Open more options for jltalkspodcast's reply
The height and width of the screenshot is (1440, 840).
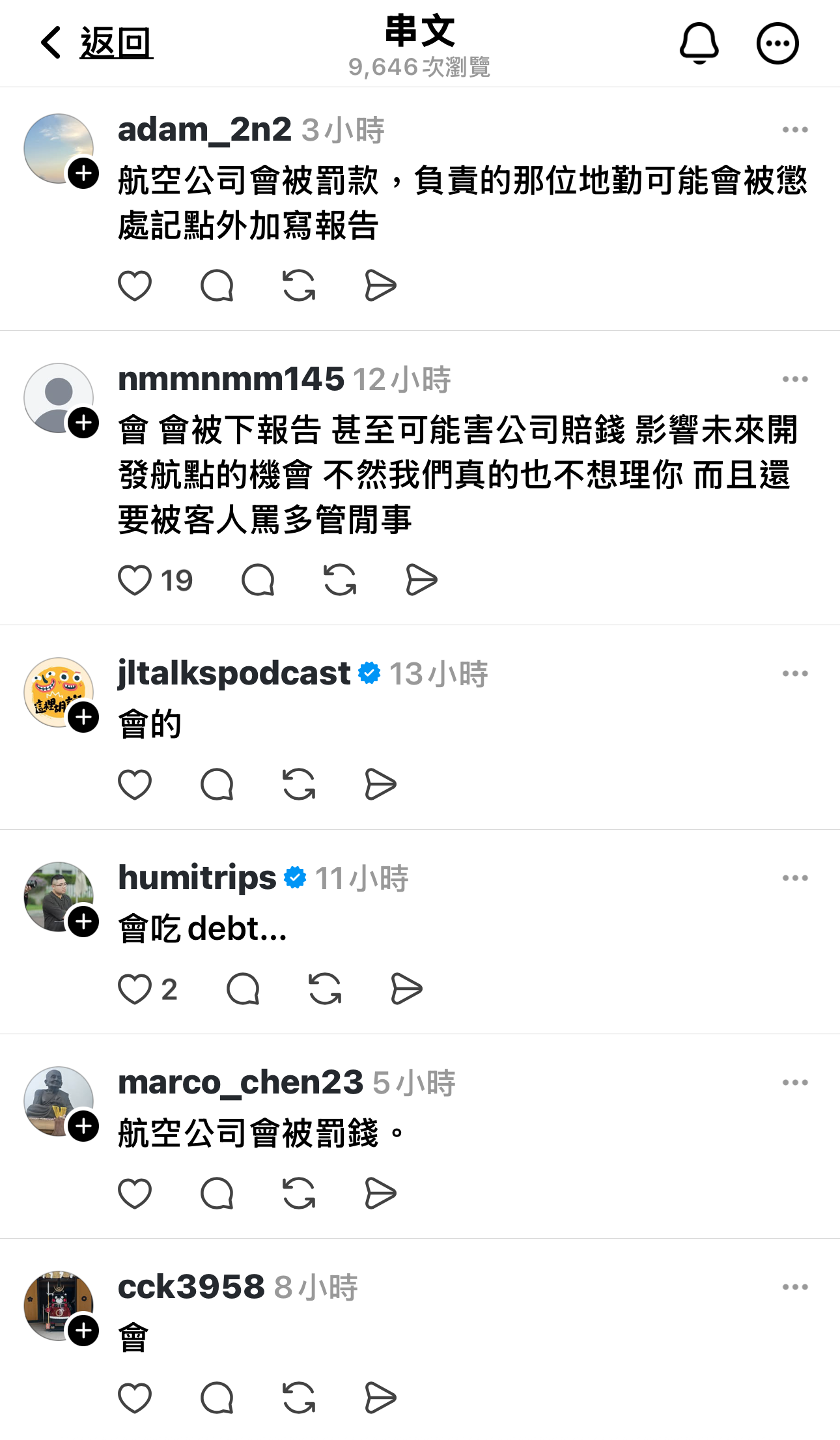[x=795, y=673]
